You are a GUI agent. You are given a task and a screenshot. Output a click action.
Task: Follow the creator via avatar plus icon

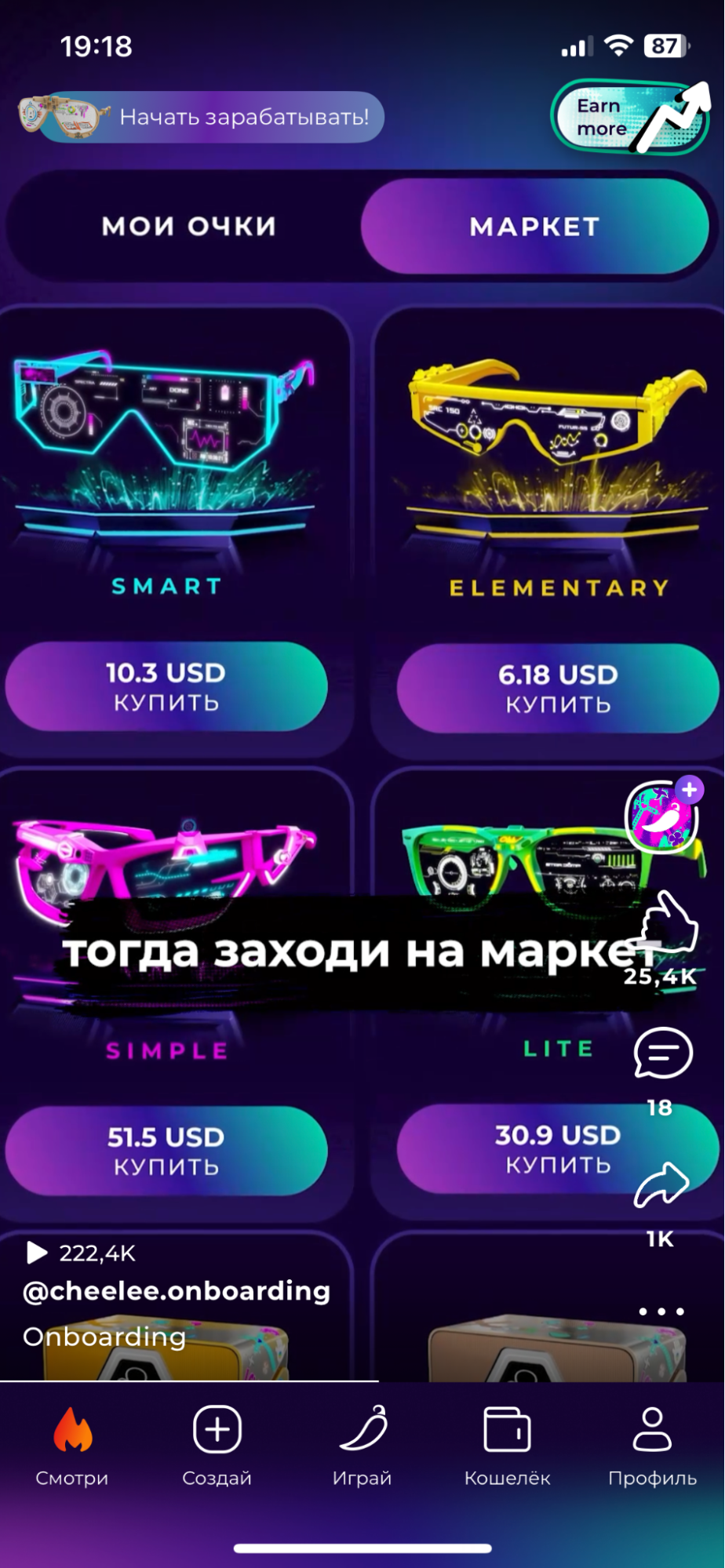point(689,790)
